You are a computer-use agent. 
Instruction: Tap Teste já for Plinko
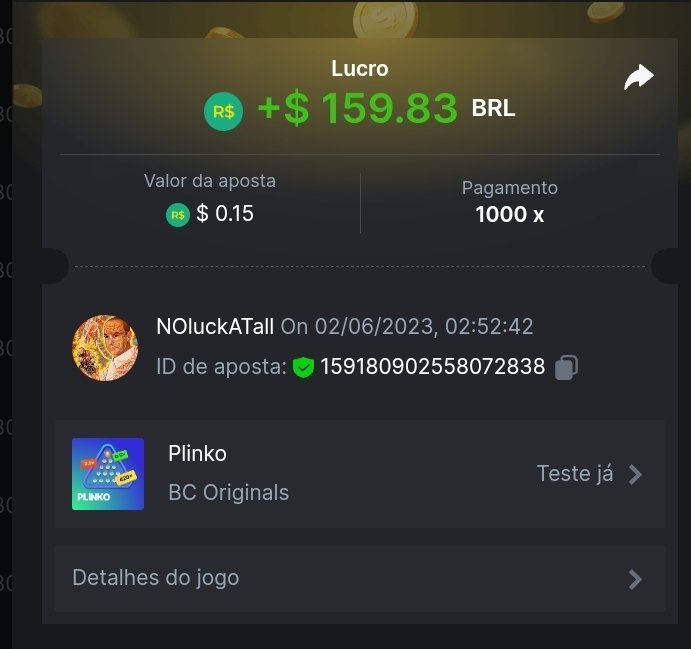589,474
